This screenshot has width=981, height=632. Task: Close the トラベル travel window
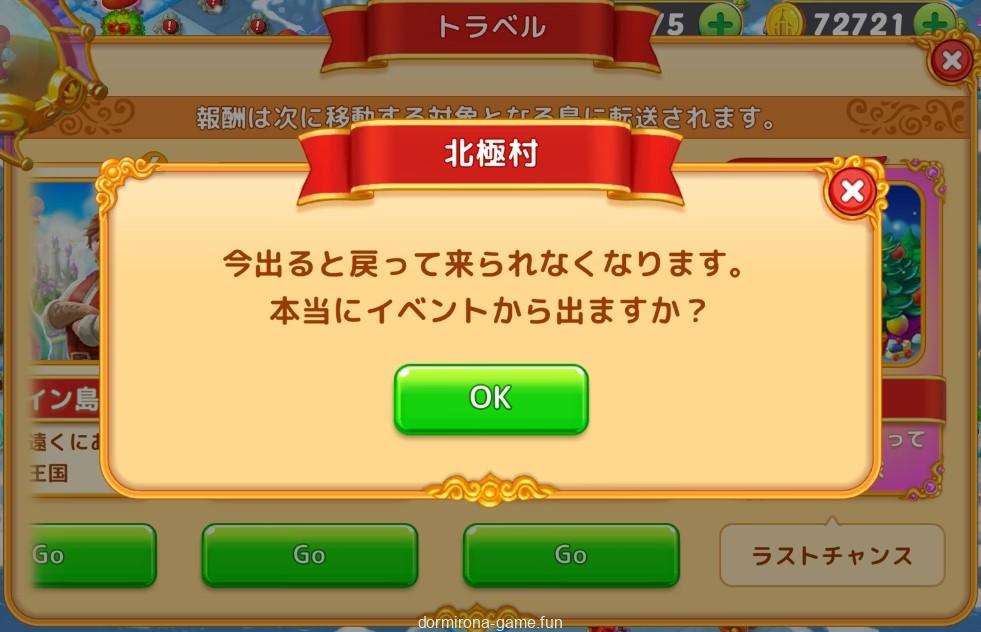(951, 62)
